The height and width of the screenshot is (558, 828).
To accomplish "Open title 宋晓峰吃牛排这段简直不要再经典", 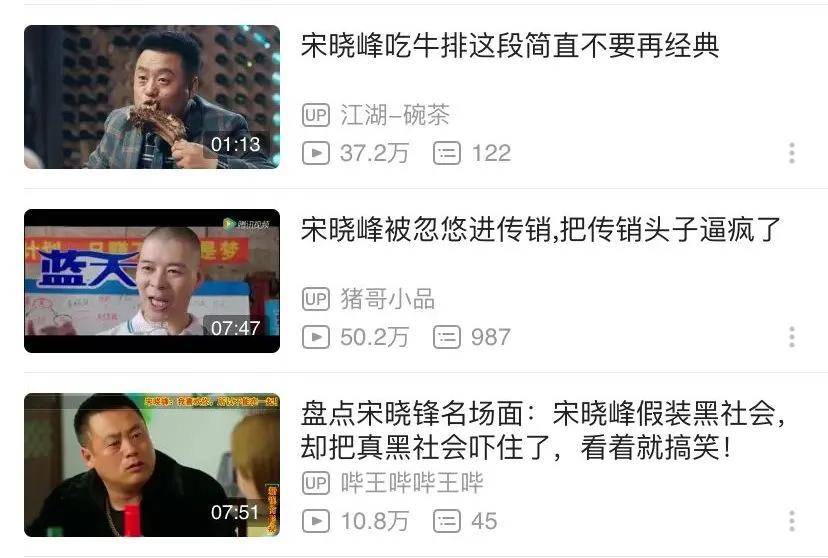I will [x=510, y=46].
